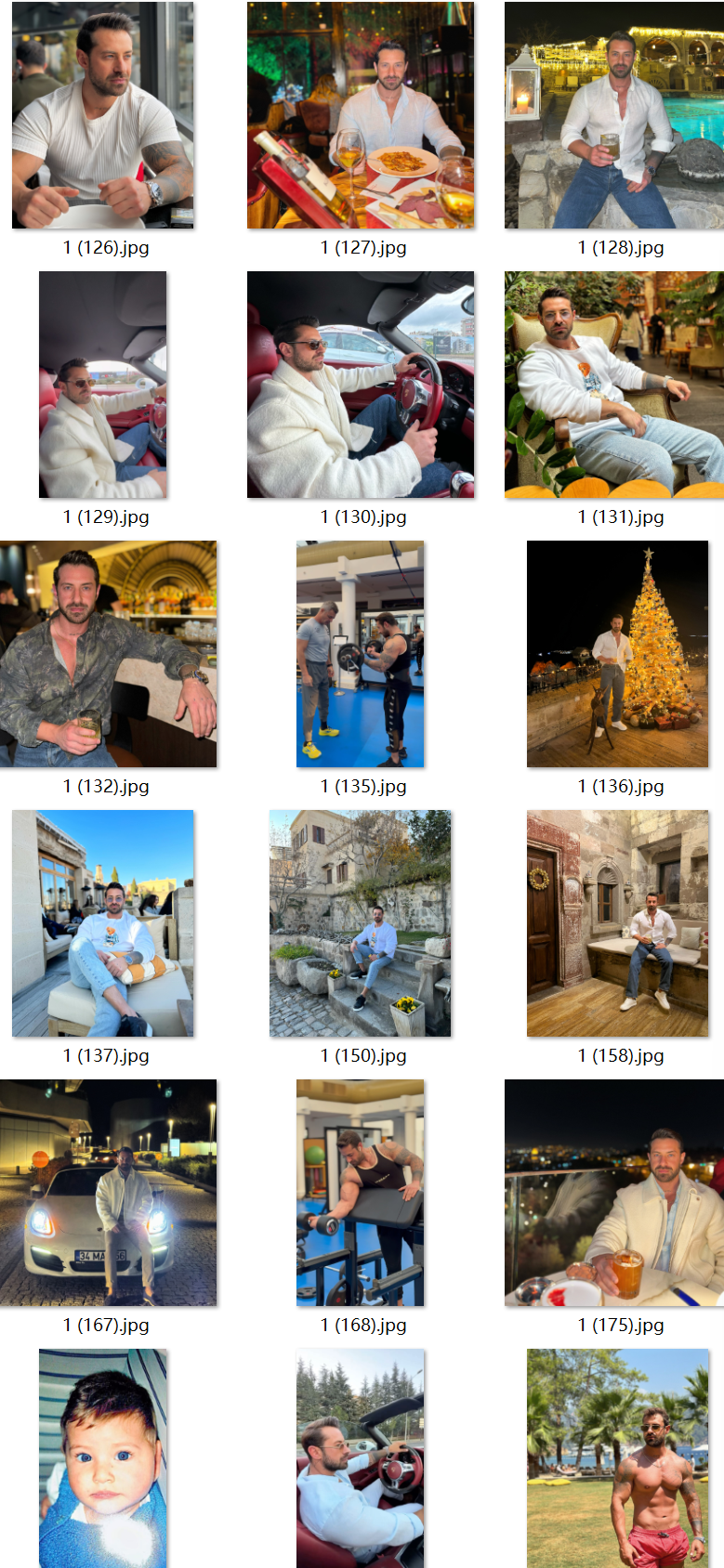Open the photo 1 (135).jpg
The width and height of the screenshot is (724, 1568).
361,654
